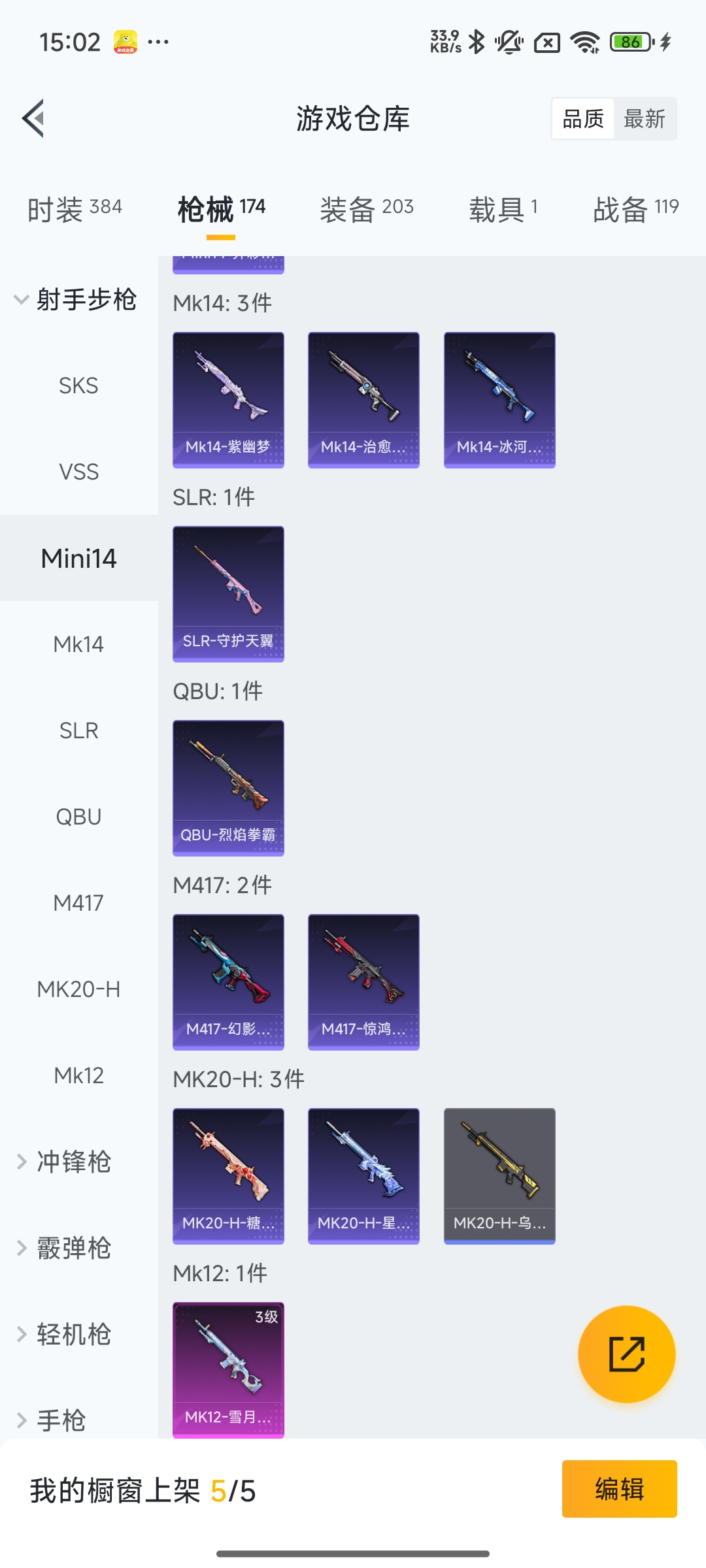Switch to the 装备 tab
The width and height of the screenshot is (706, 1568).
pos(366,209)
